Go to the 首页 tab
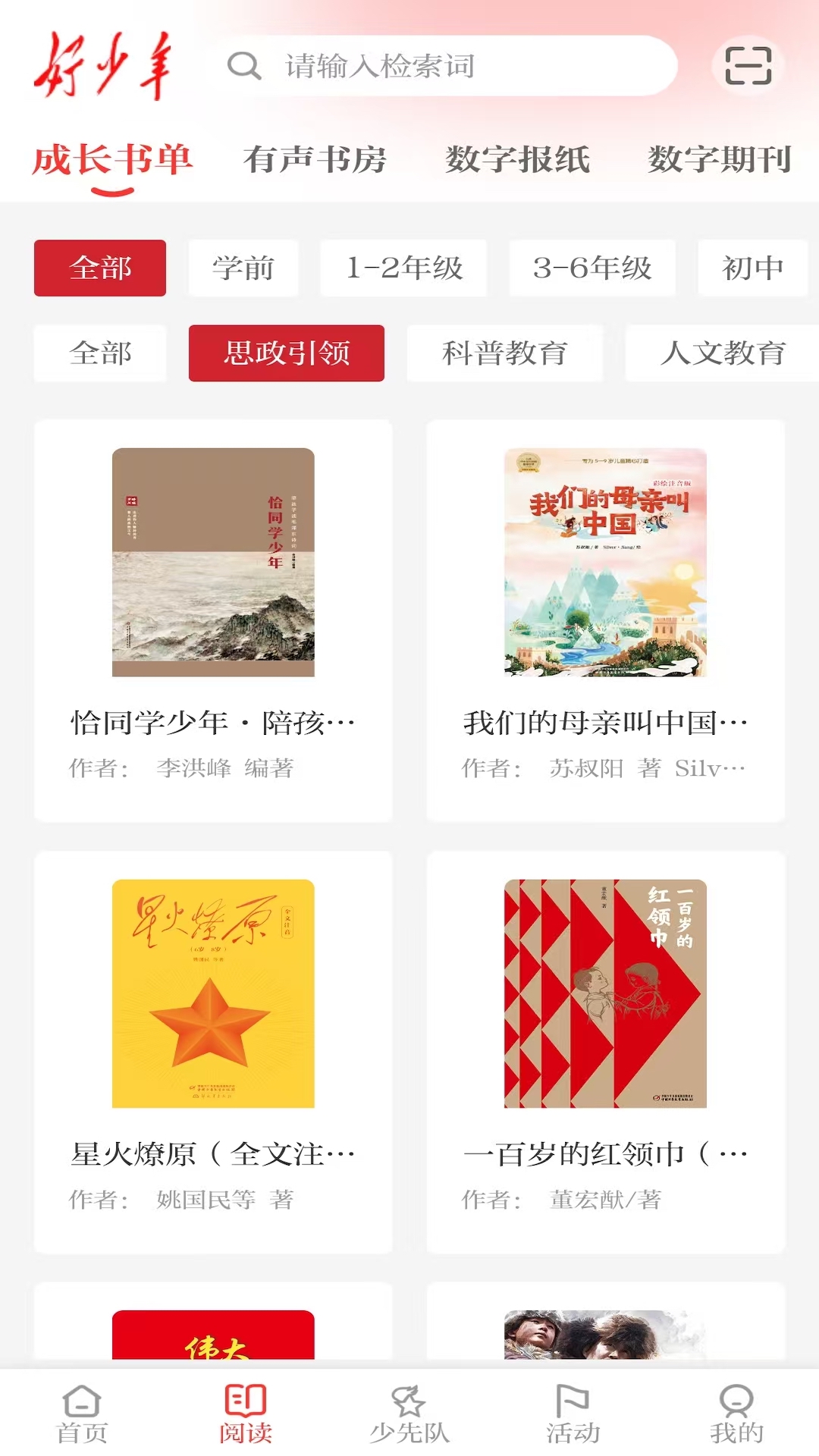The height and width of the screenshot is (1456, 819). [82, 1414]
